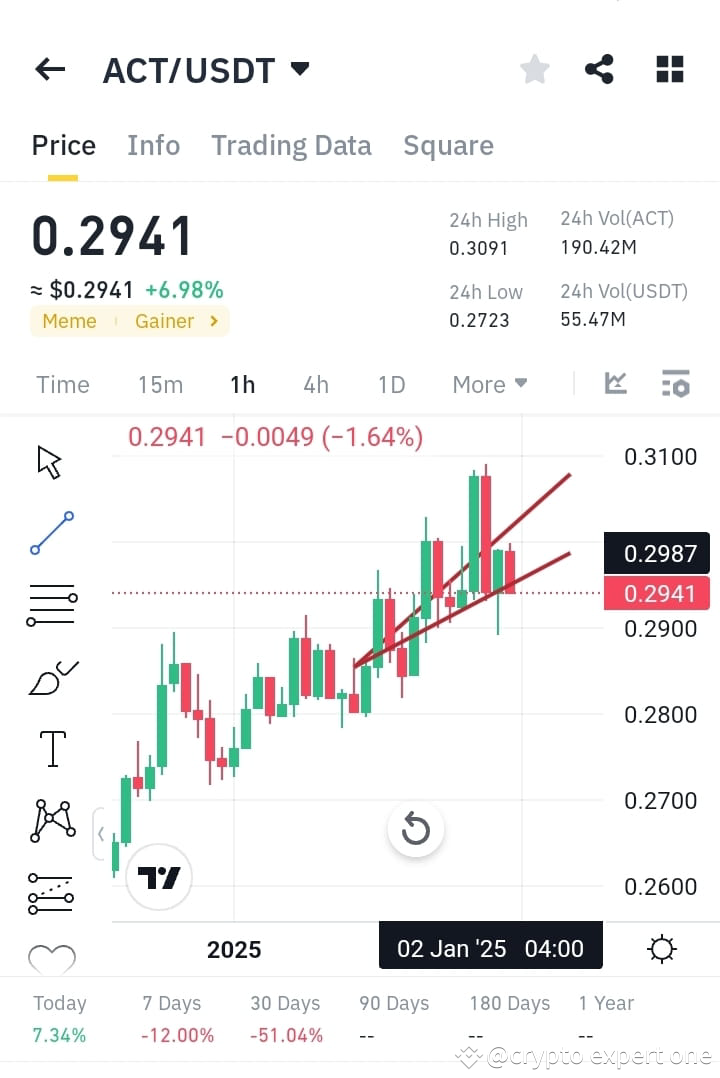Select the trend line drawing tool
This screenshot has width=720, height=1078.
tap(52, 533)
